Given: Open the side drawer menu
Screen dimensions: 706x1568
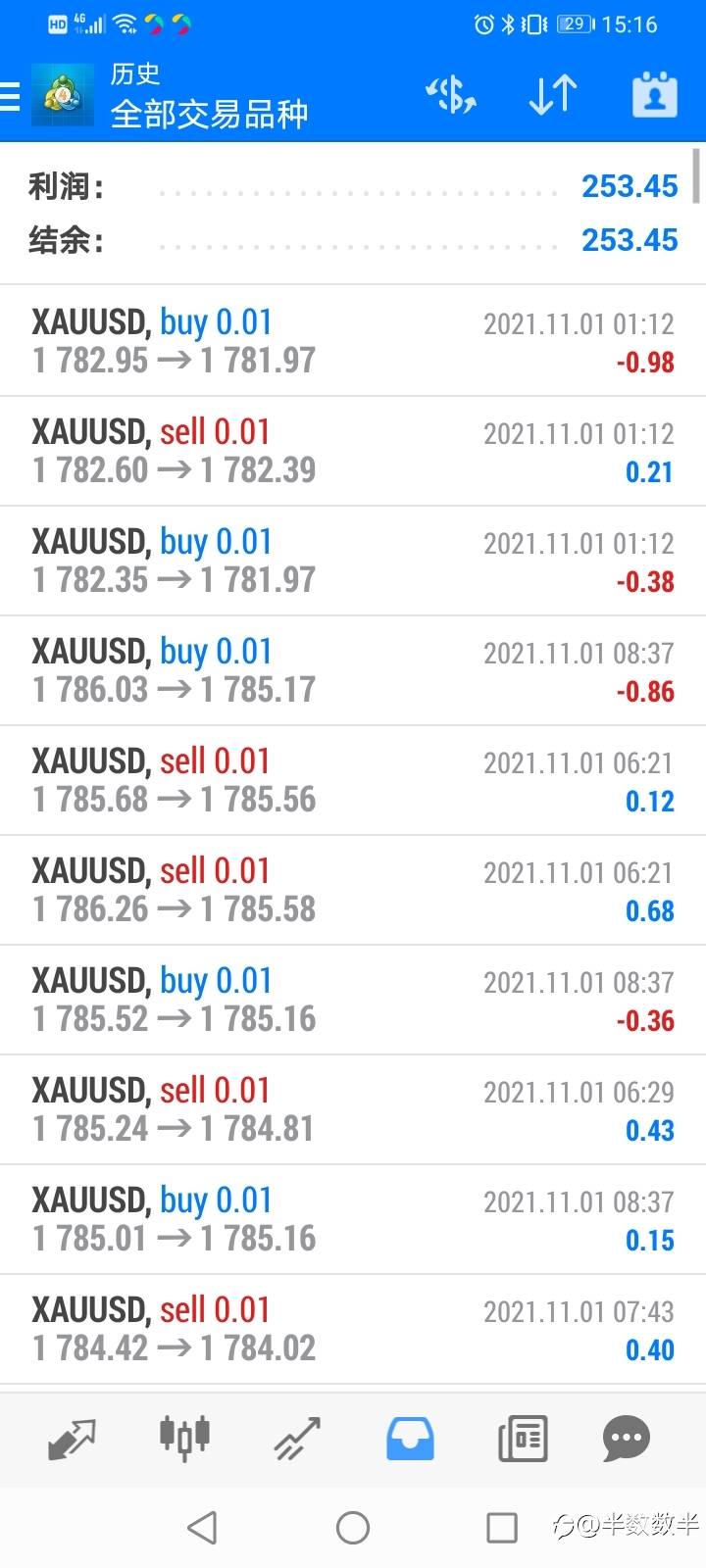Looking at the screenshot, I should [x=12, y=96].
